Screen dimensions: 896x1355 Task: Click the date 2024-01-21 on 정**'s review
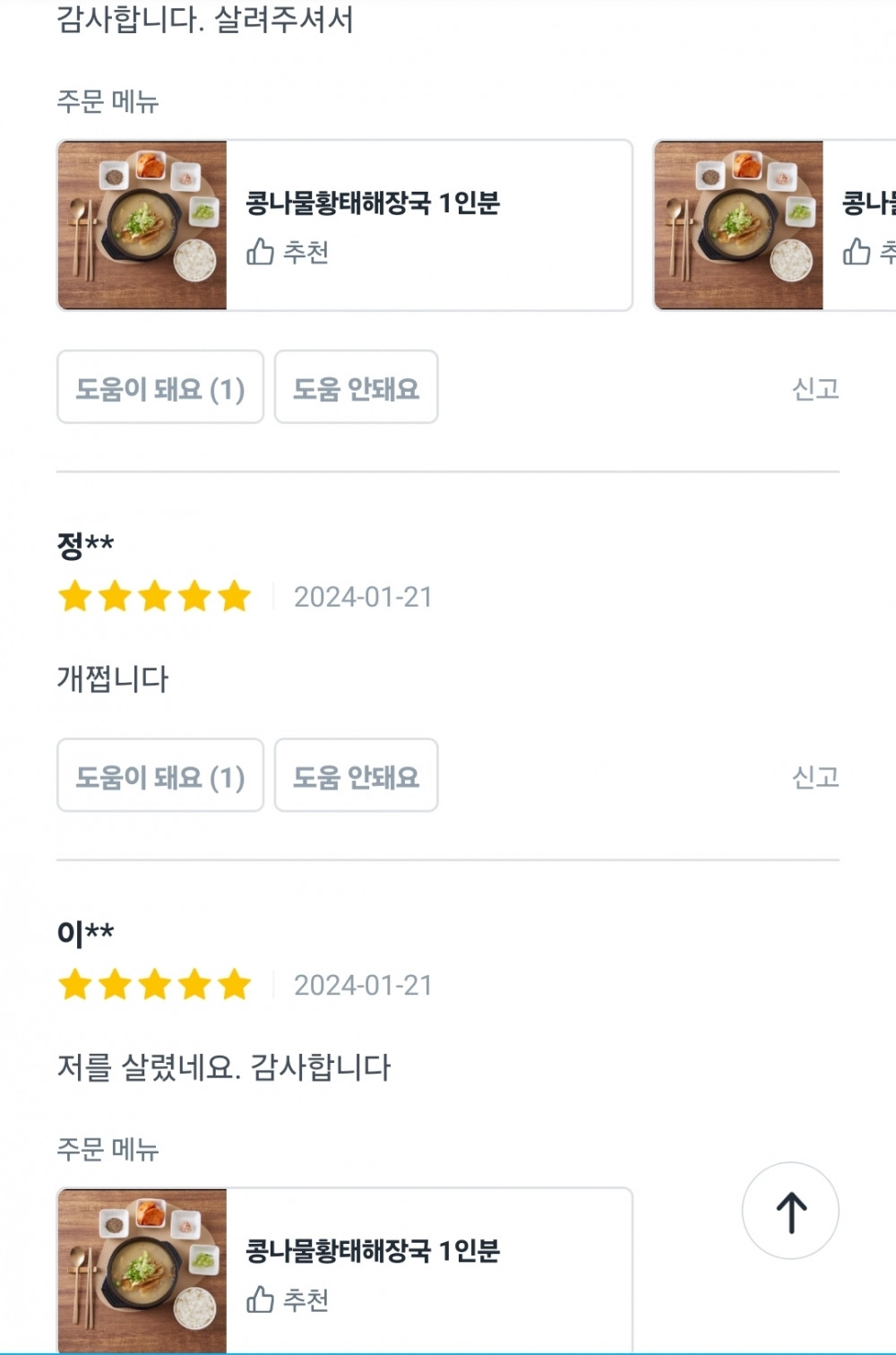click(x=363, y=595)
